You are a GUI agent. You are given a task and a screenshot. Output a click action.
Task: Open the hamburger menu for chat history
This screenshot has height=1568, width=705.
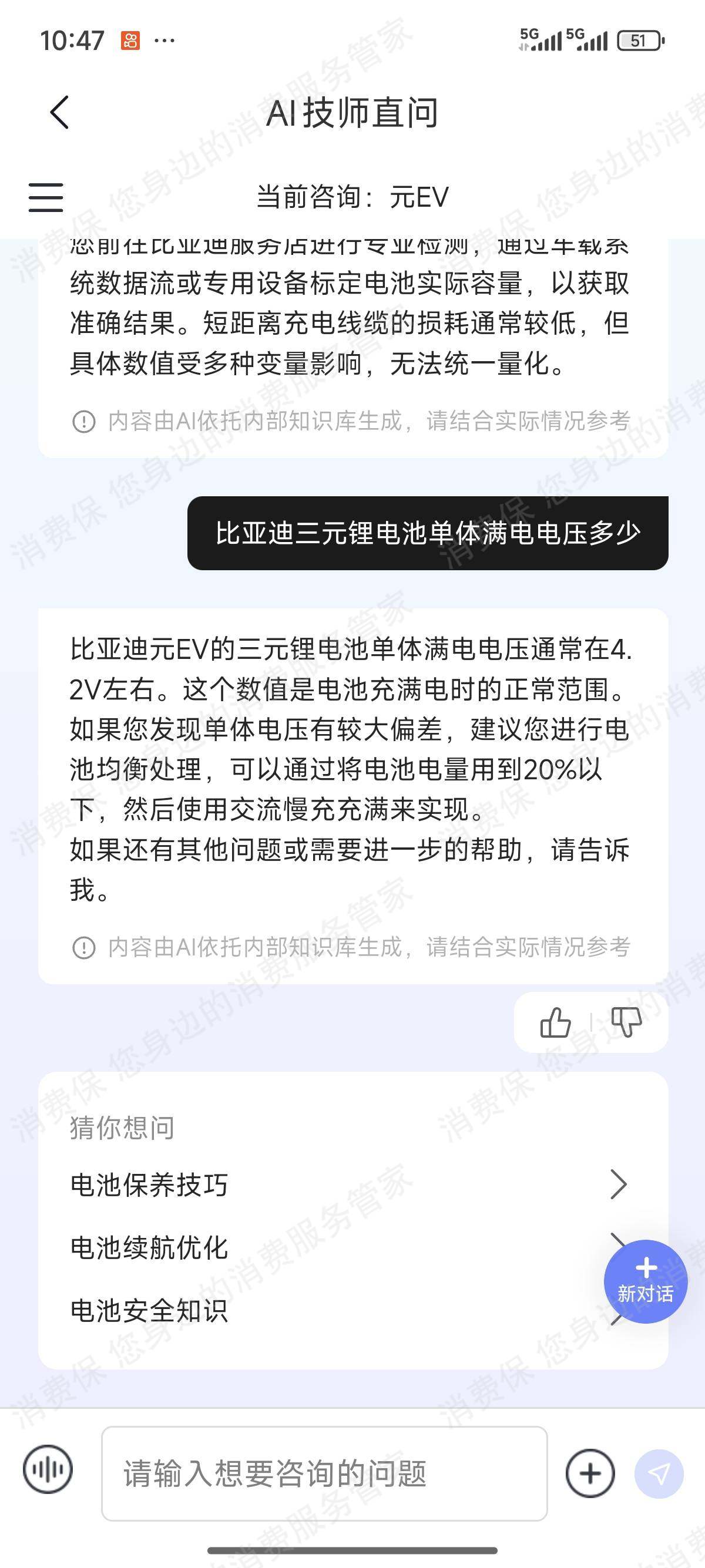[45, 197]
